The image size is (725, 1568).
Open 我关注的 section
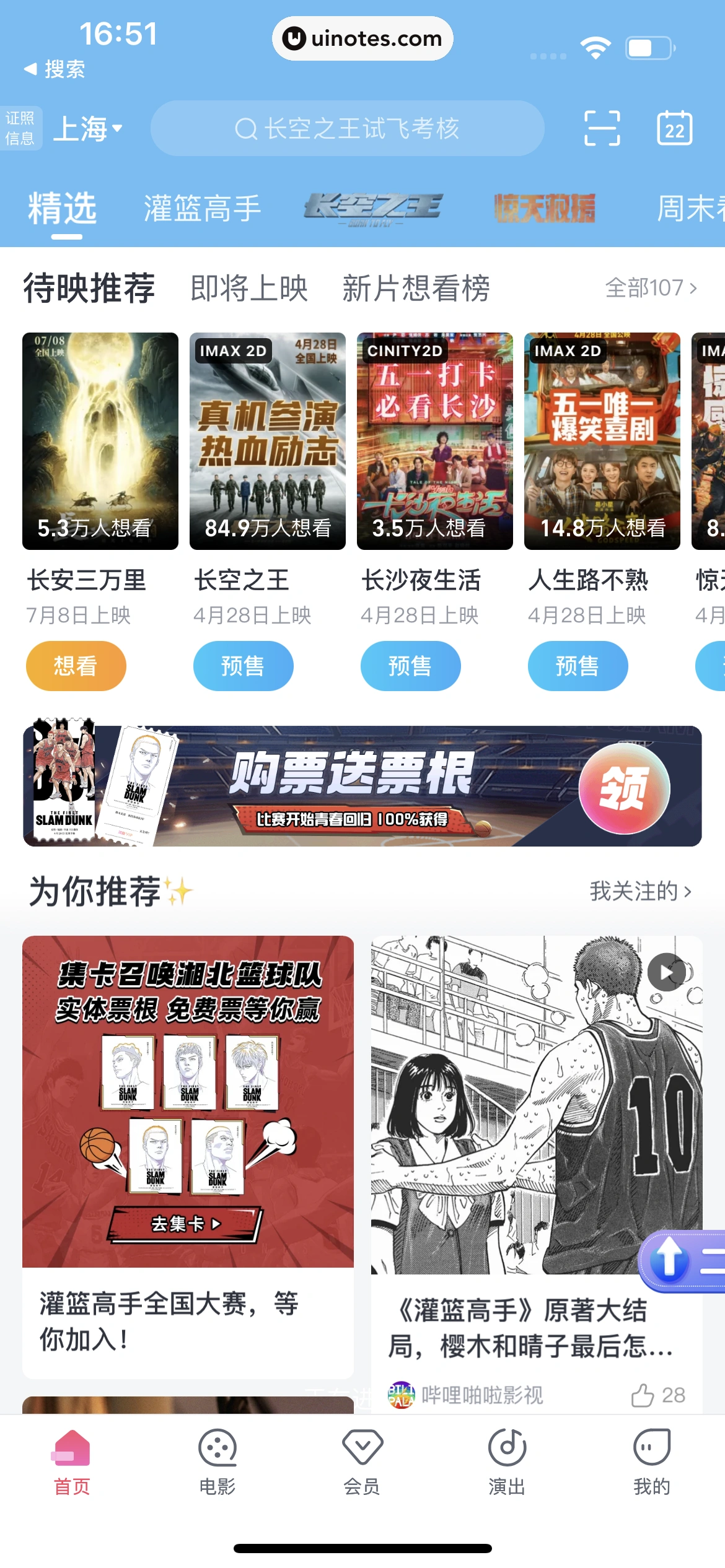point(639,891)
